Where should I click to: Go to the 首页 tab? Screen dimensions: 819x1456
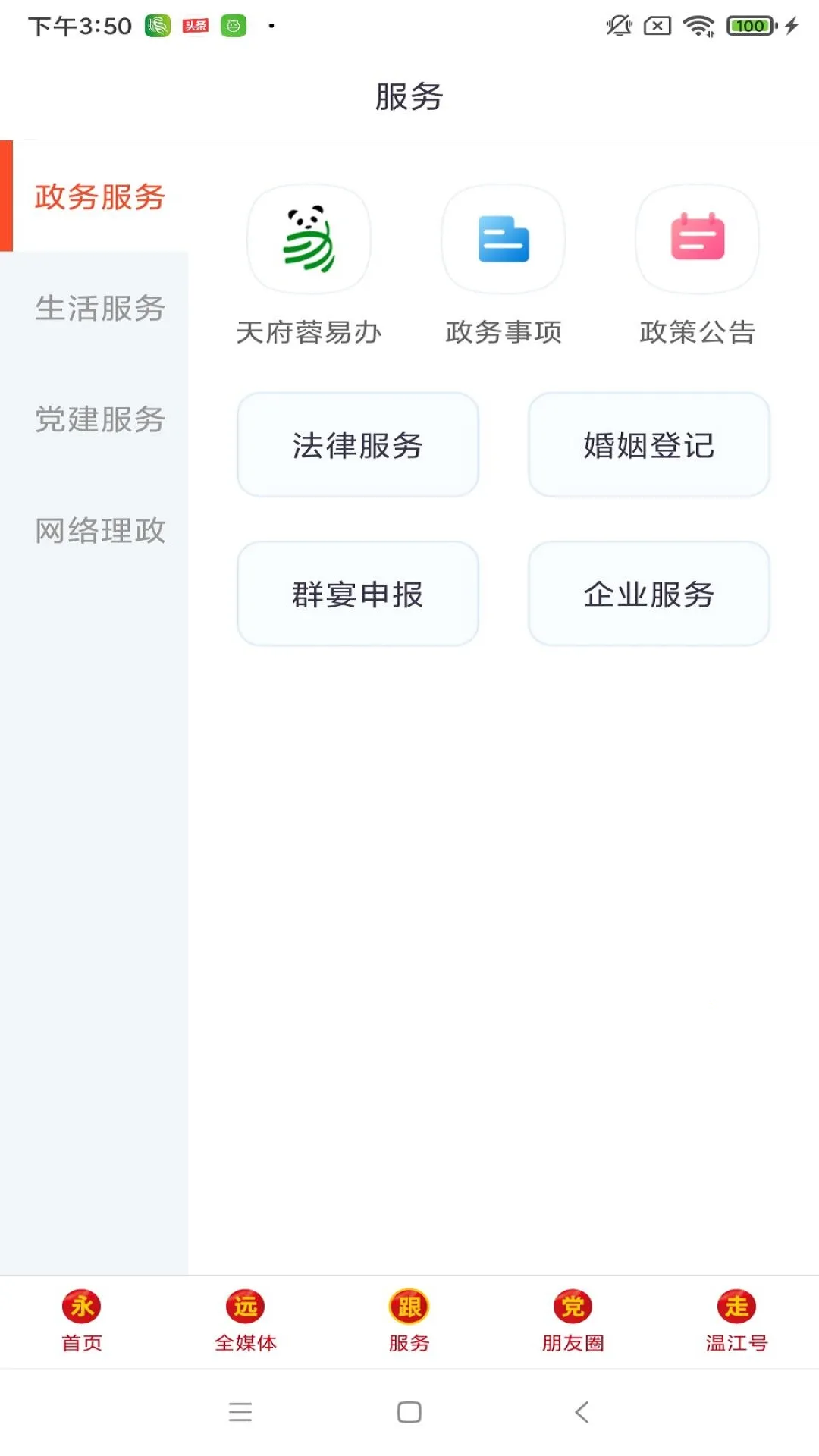click(82, 1320)
